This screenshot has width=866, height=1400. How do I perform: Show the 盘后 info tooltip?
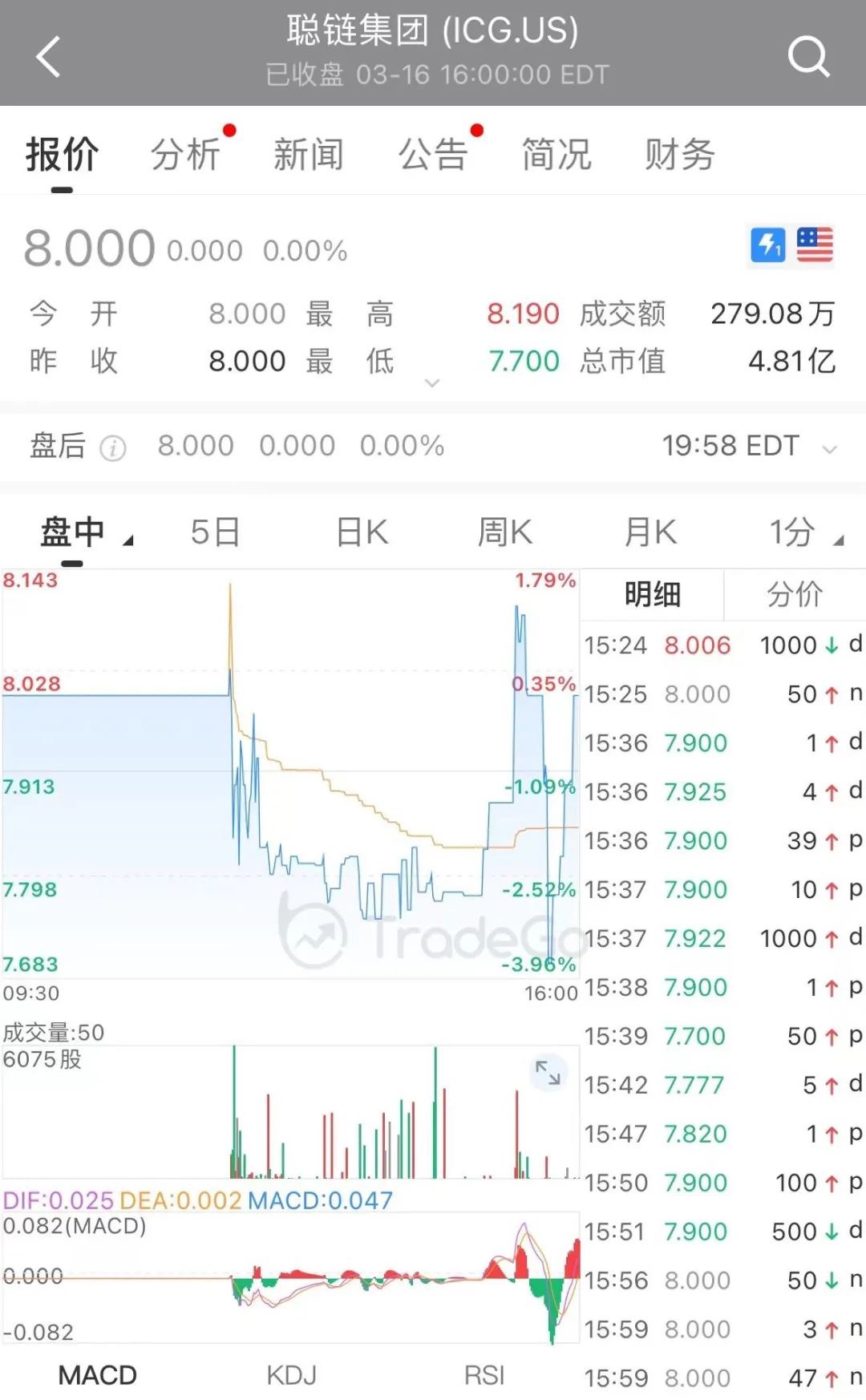point(112,448)
